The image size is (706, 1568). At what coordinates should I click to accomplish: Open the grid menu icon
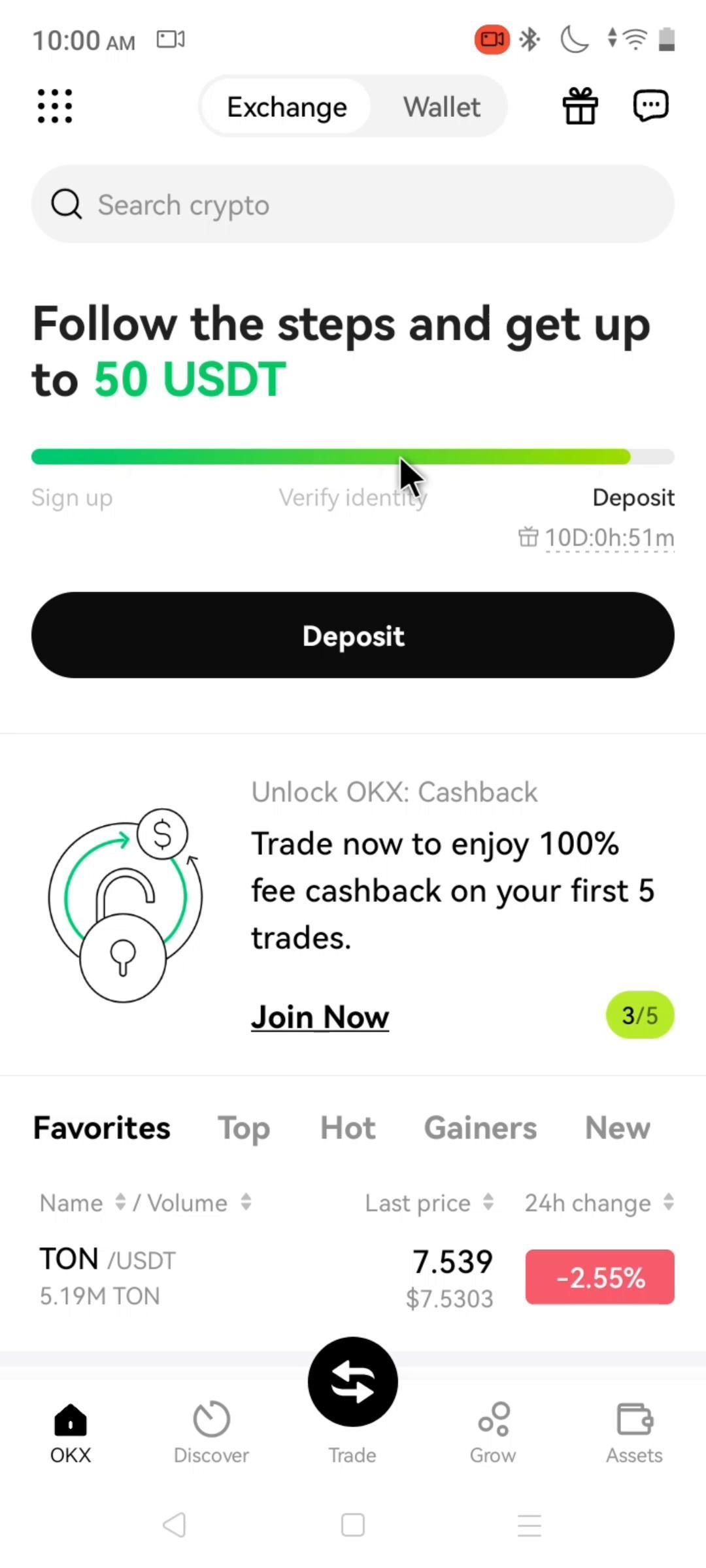(x=55, y=106)
